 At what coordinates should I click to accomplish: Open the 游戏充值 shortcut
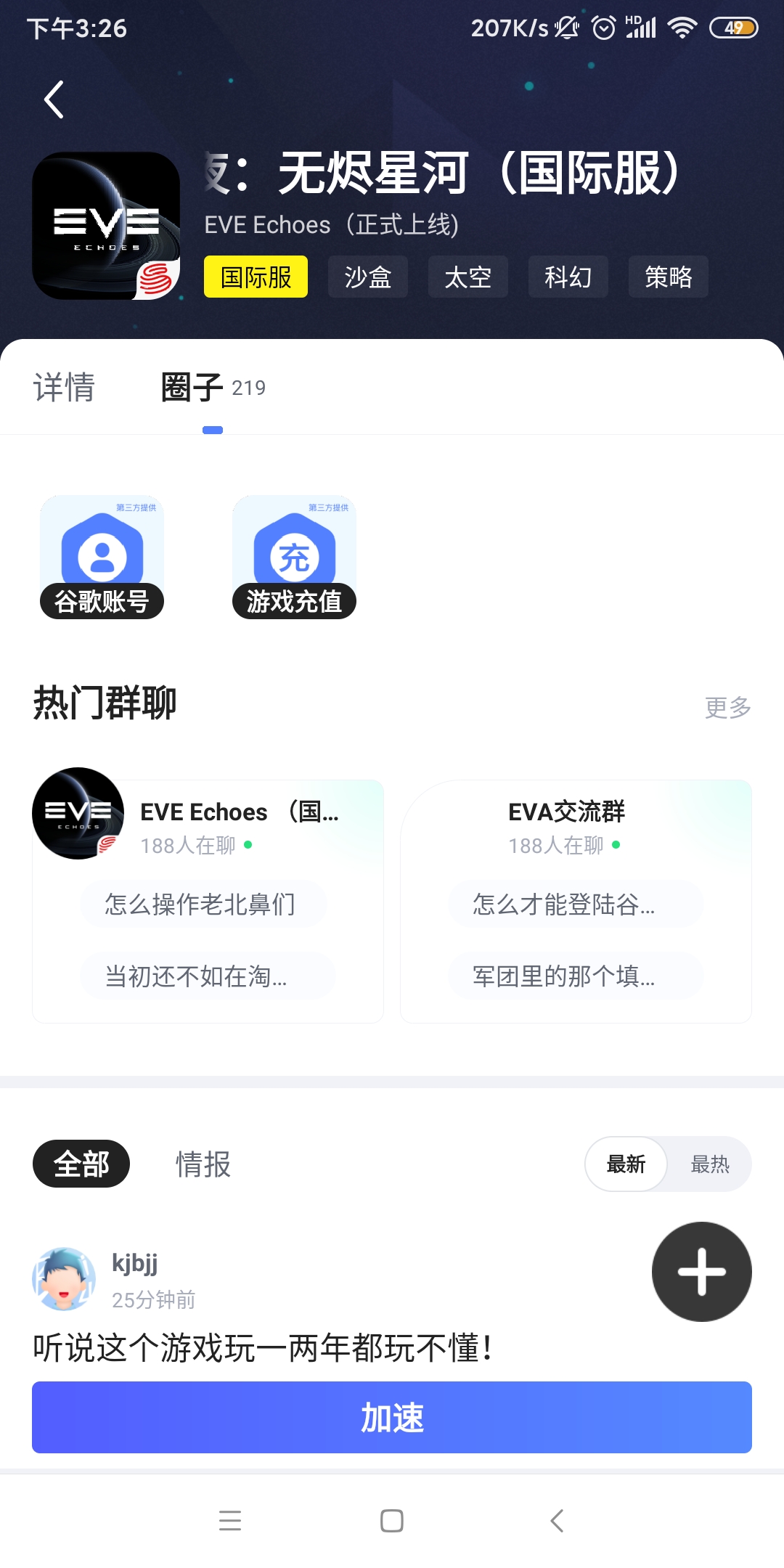click(x=294, y=558)
